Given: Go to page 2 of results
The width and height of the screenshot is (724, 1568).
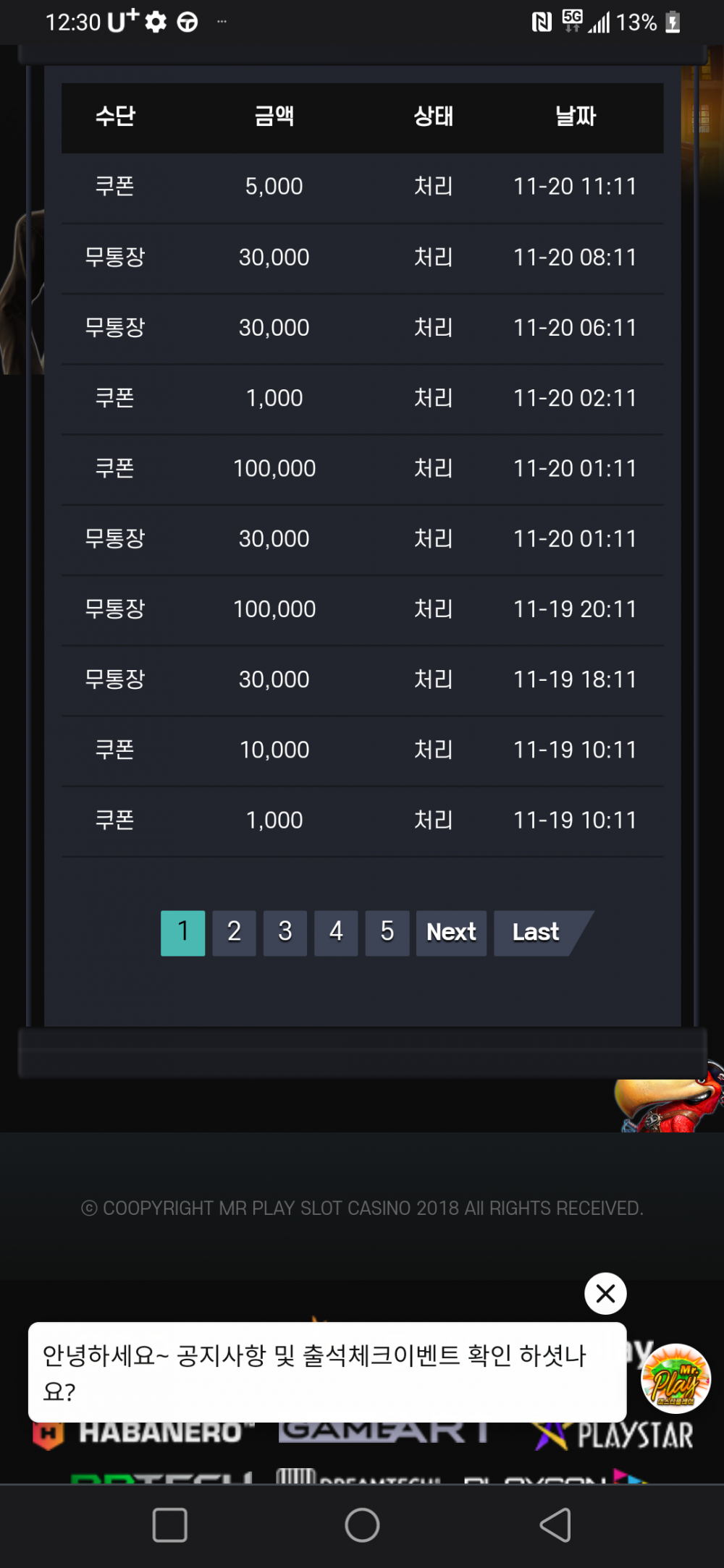Looking at the screenshot, I should coord(234,933).
